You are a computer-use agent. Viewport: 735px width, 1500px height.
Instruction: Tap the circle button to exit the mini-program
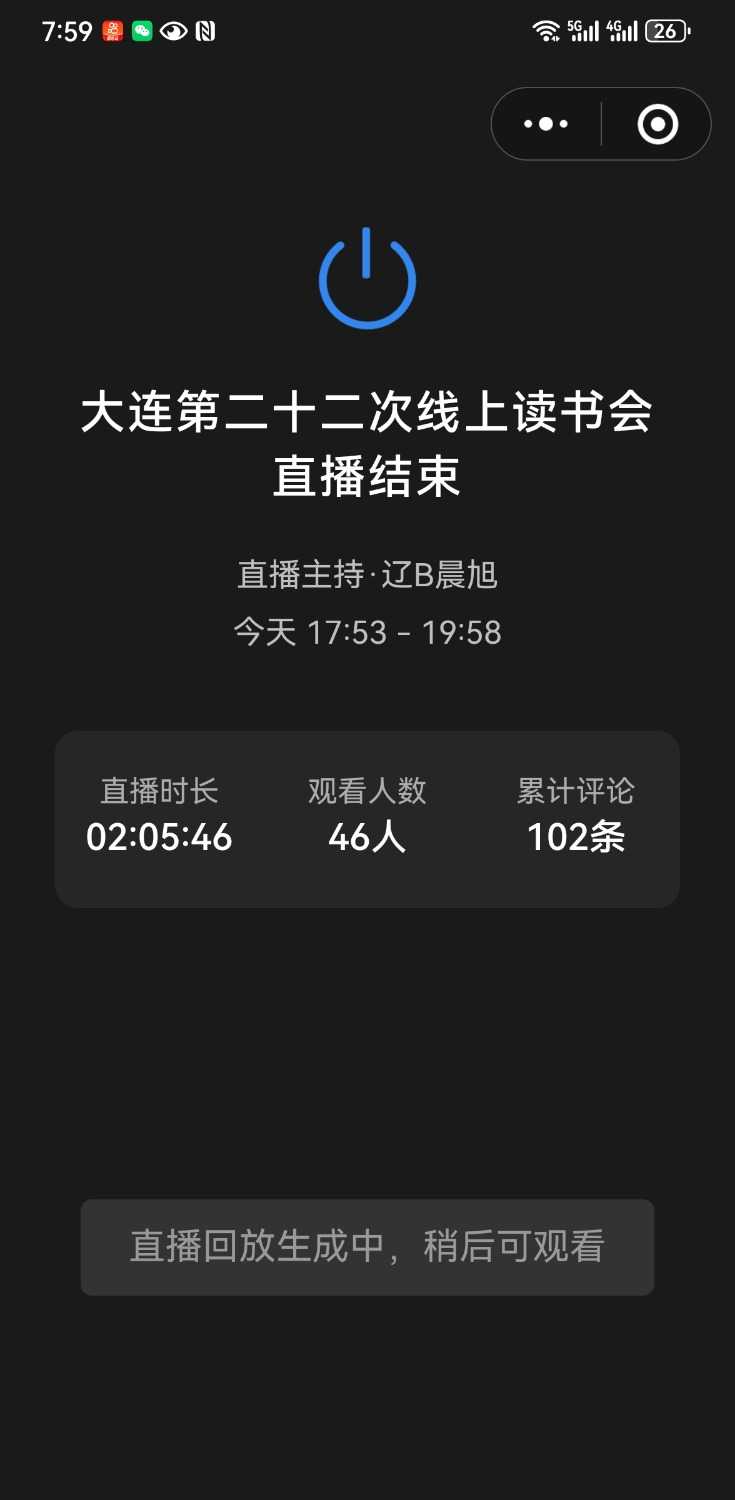pyautogui.click(x=657, y=124)
